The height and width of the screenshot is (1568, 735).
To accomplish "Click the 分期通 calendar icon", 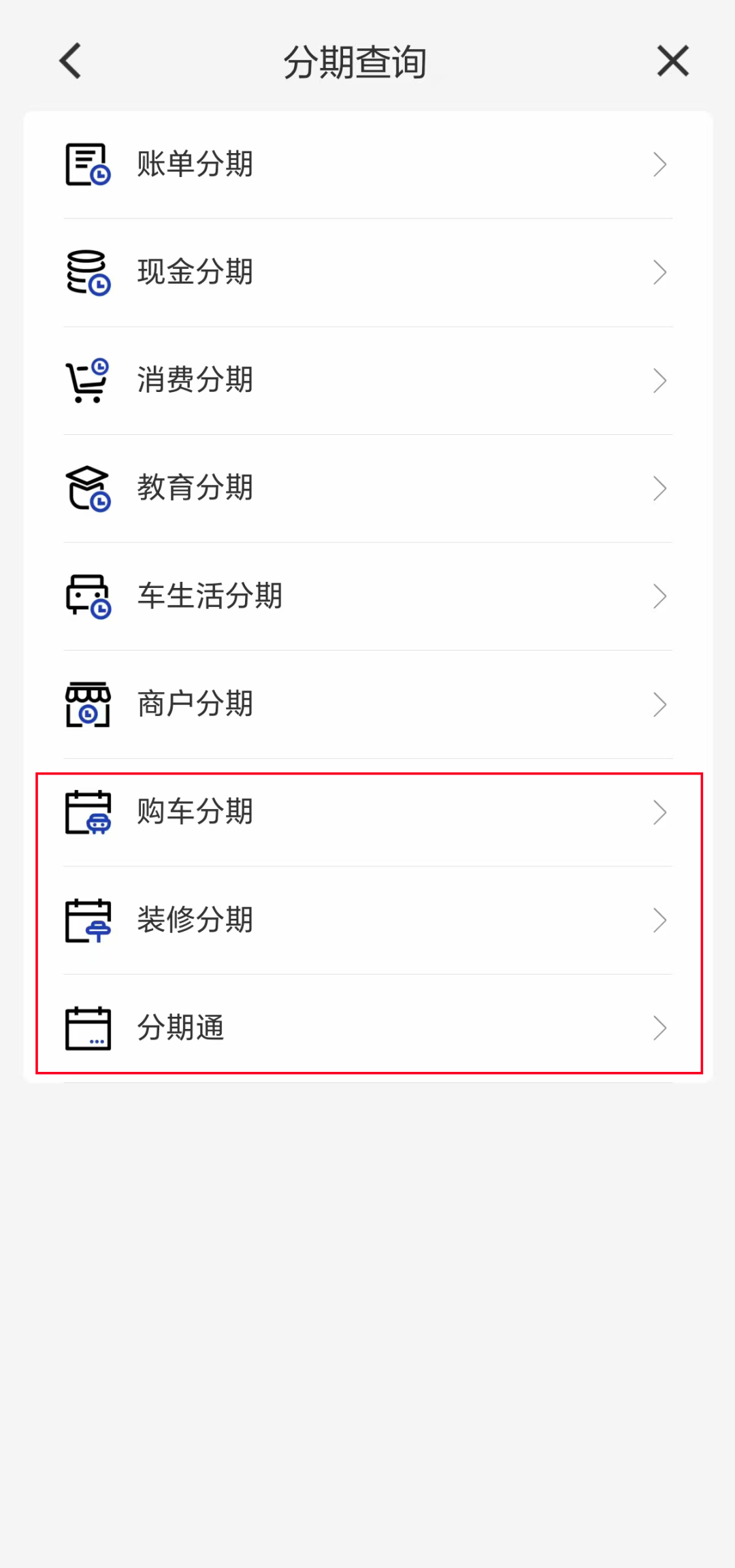I will (x=87, y=1028).
